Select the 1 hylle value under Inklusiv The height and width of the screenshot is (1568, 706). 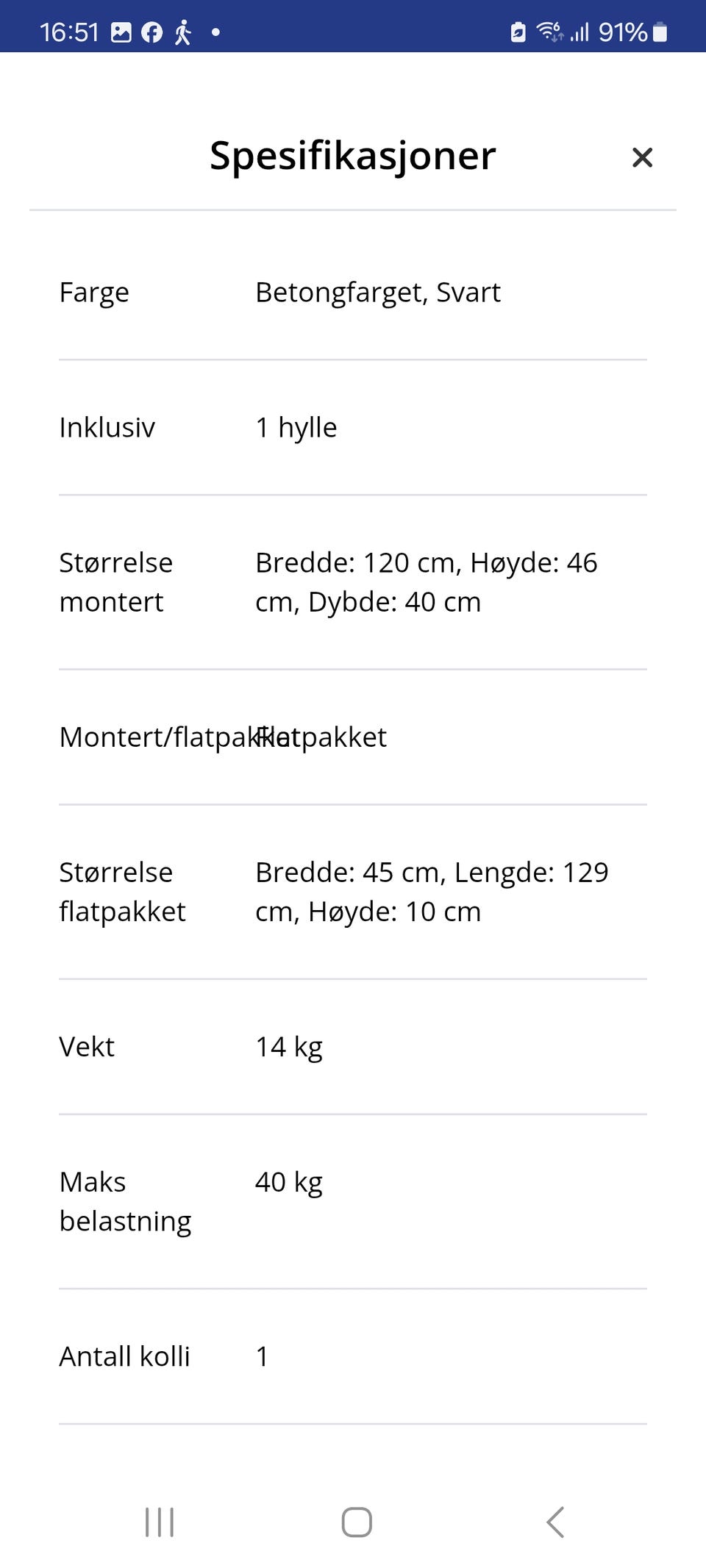pos(296,427)
